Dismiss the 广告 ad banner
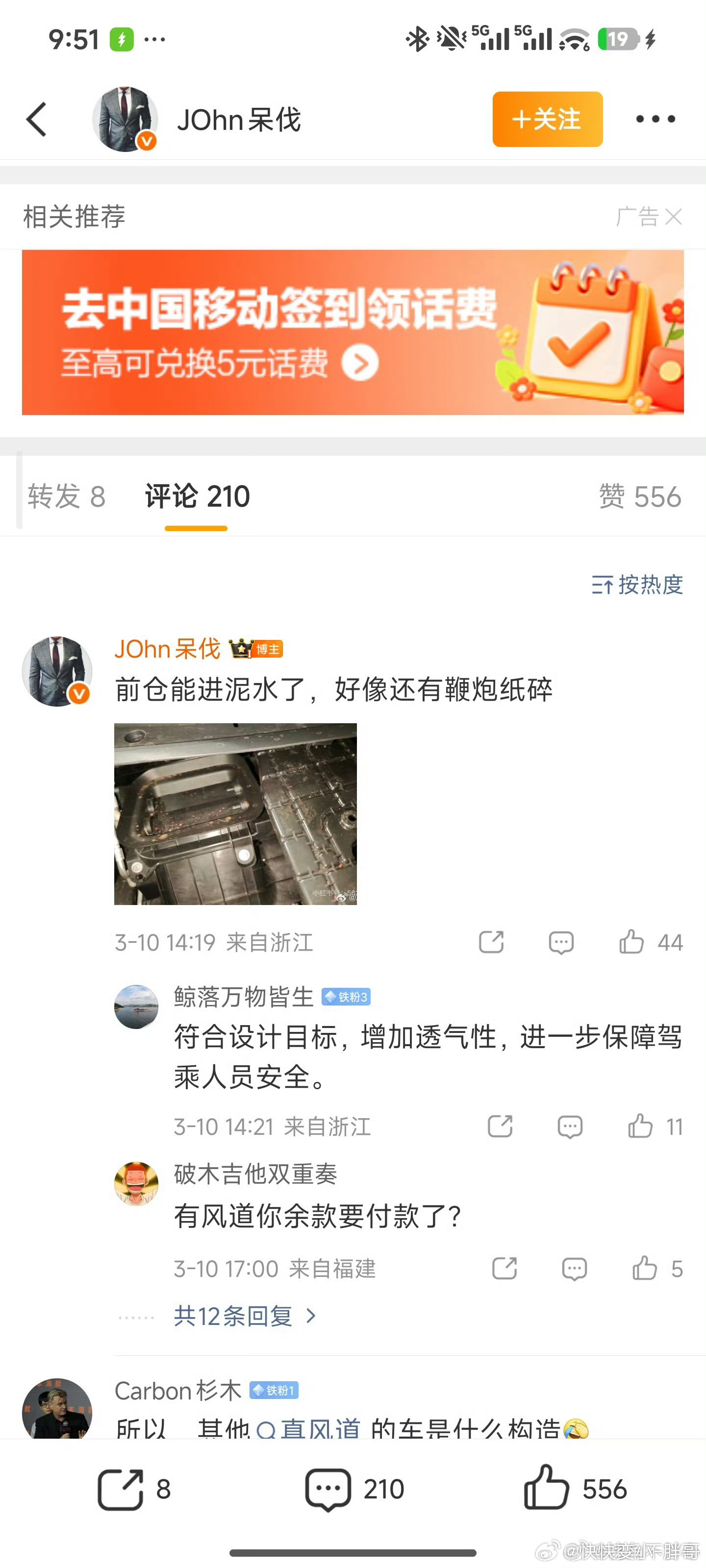The width and height of the screenshot is (706, 1568). click(673, 217)
